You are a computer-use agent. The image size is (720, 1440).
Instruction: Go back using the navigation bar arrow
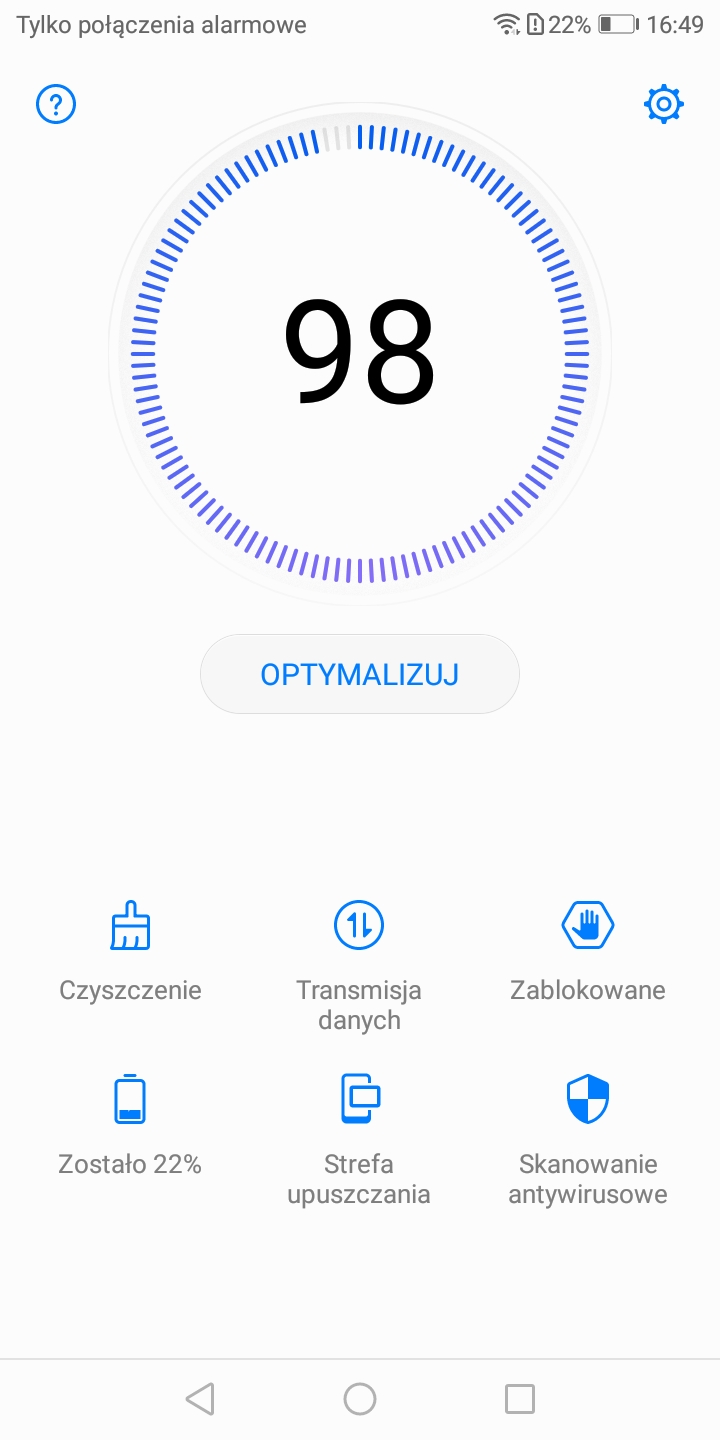coord(200,1399)
